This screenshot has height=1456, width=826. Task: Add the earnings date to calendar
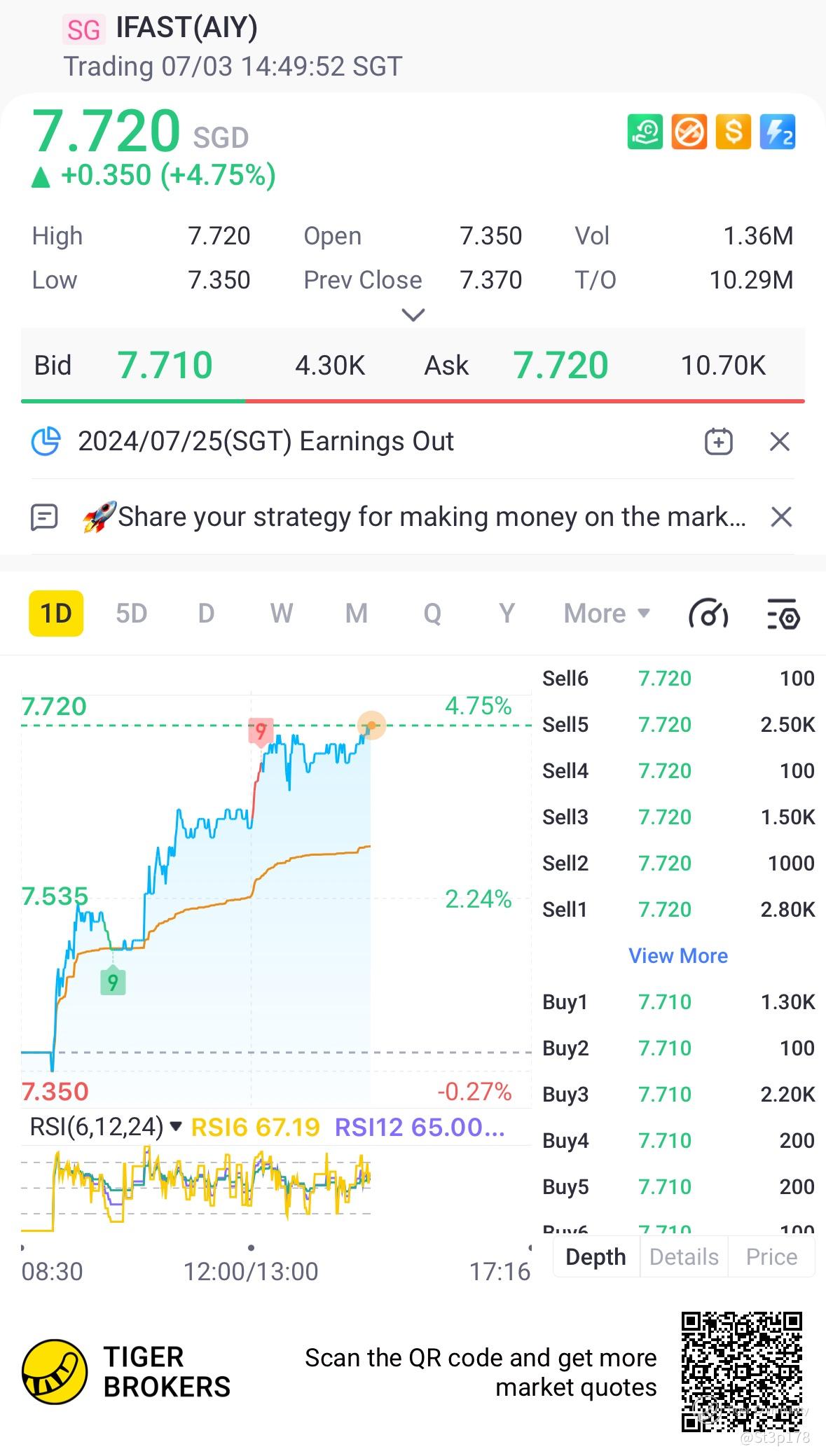[x=718, y=442]
